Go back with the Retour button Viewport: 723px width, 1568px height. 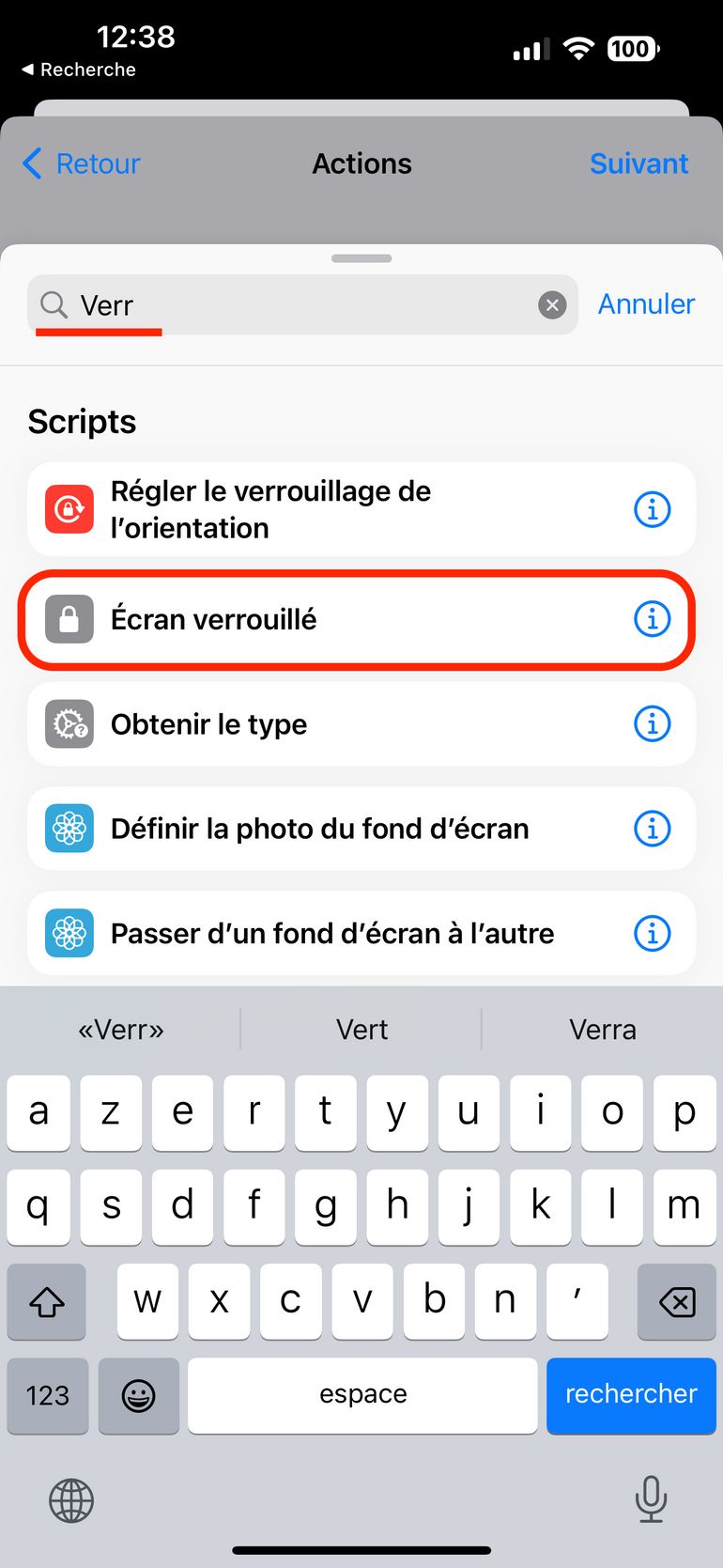82,163
